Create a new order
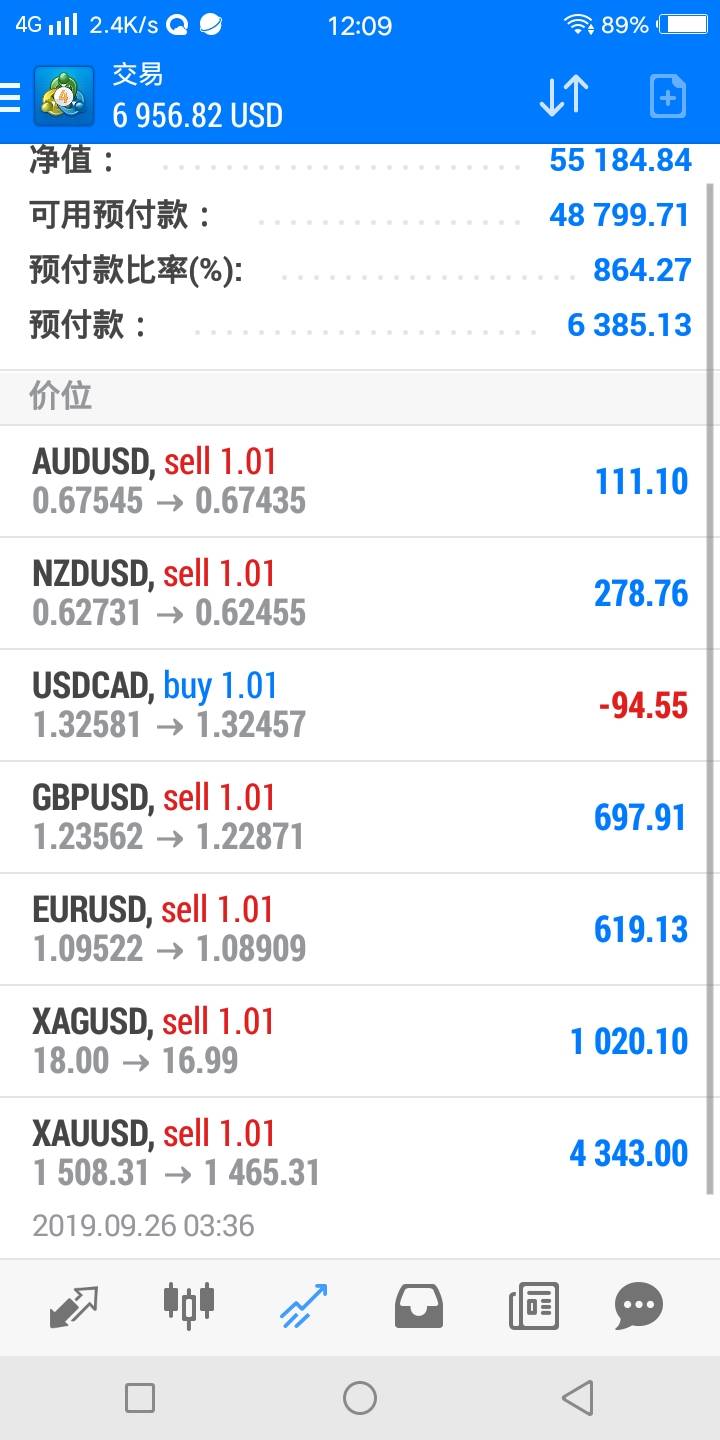Screen dimensions: 720x1440 [x=667, y=97]
